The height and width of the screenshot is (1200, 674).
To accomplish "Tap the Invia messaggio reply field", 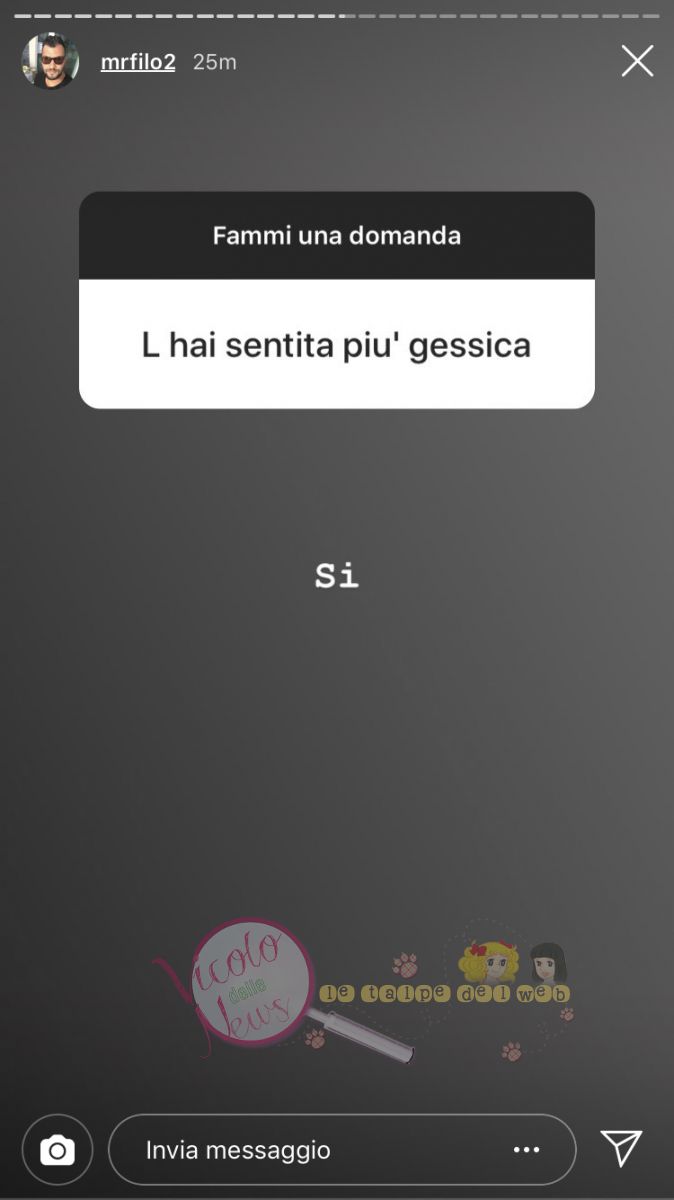I will (300, 1150).
